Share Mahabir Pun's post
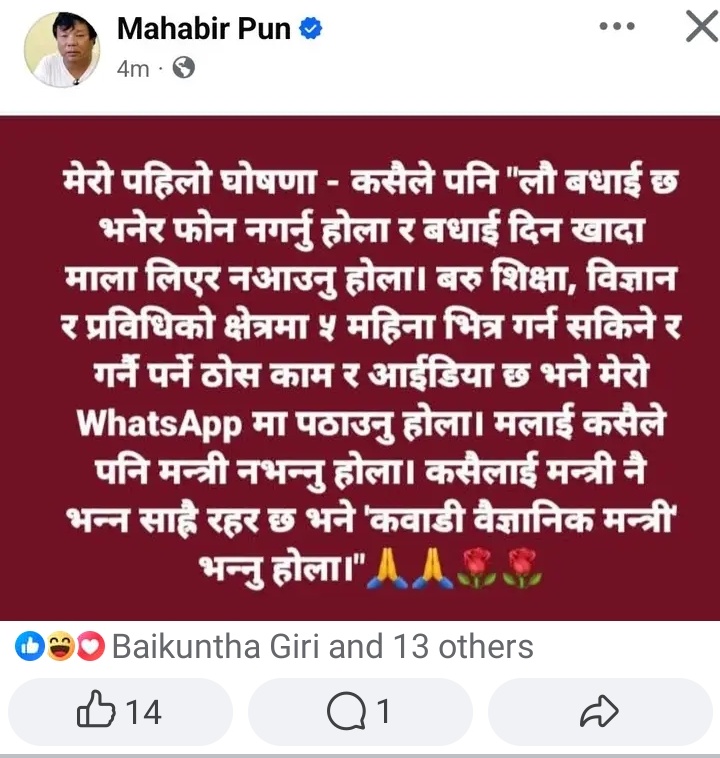 click(600, 711)
